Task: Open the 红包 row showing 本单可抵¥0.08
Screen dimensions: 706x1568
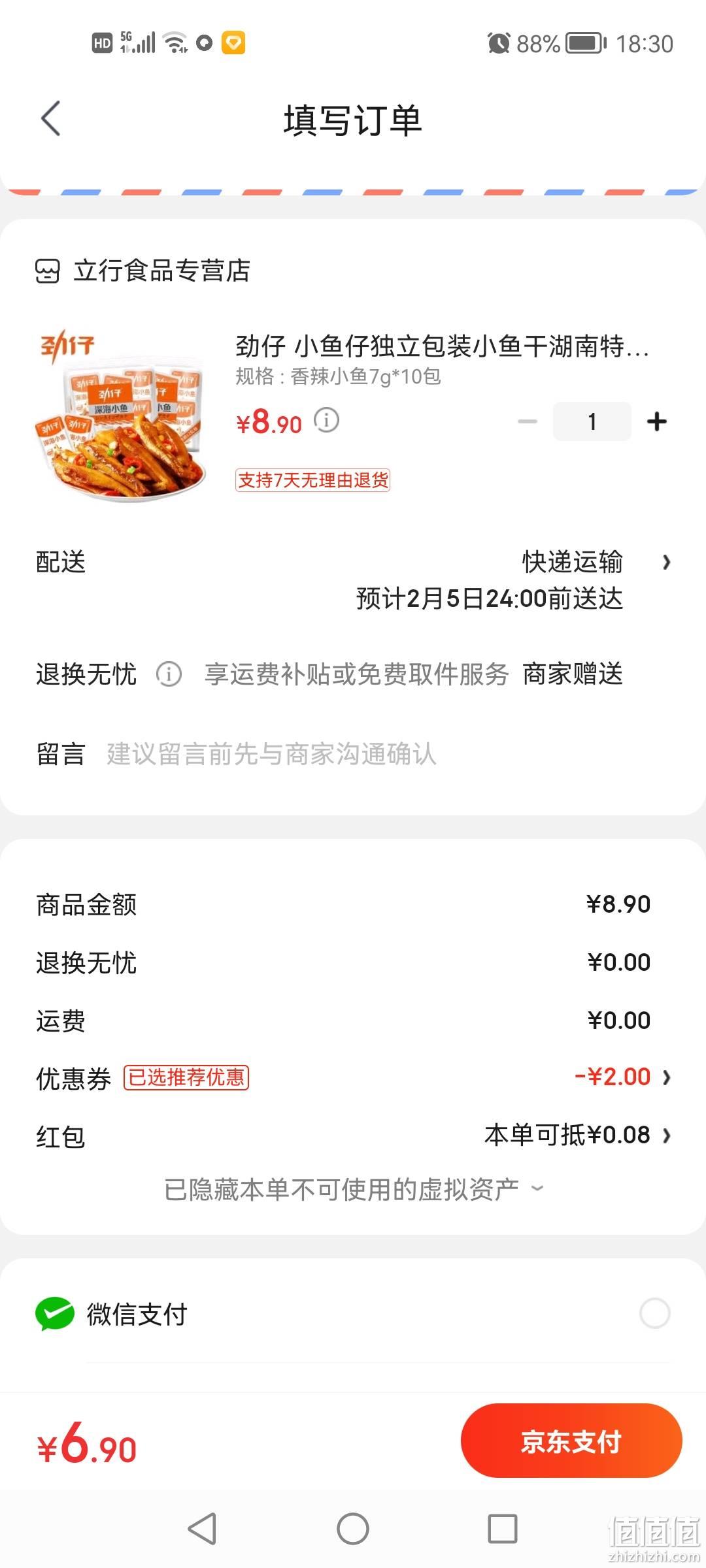Action: coord(353,1135)
